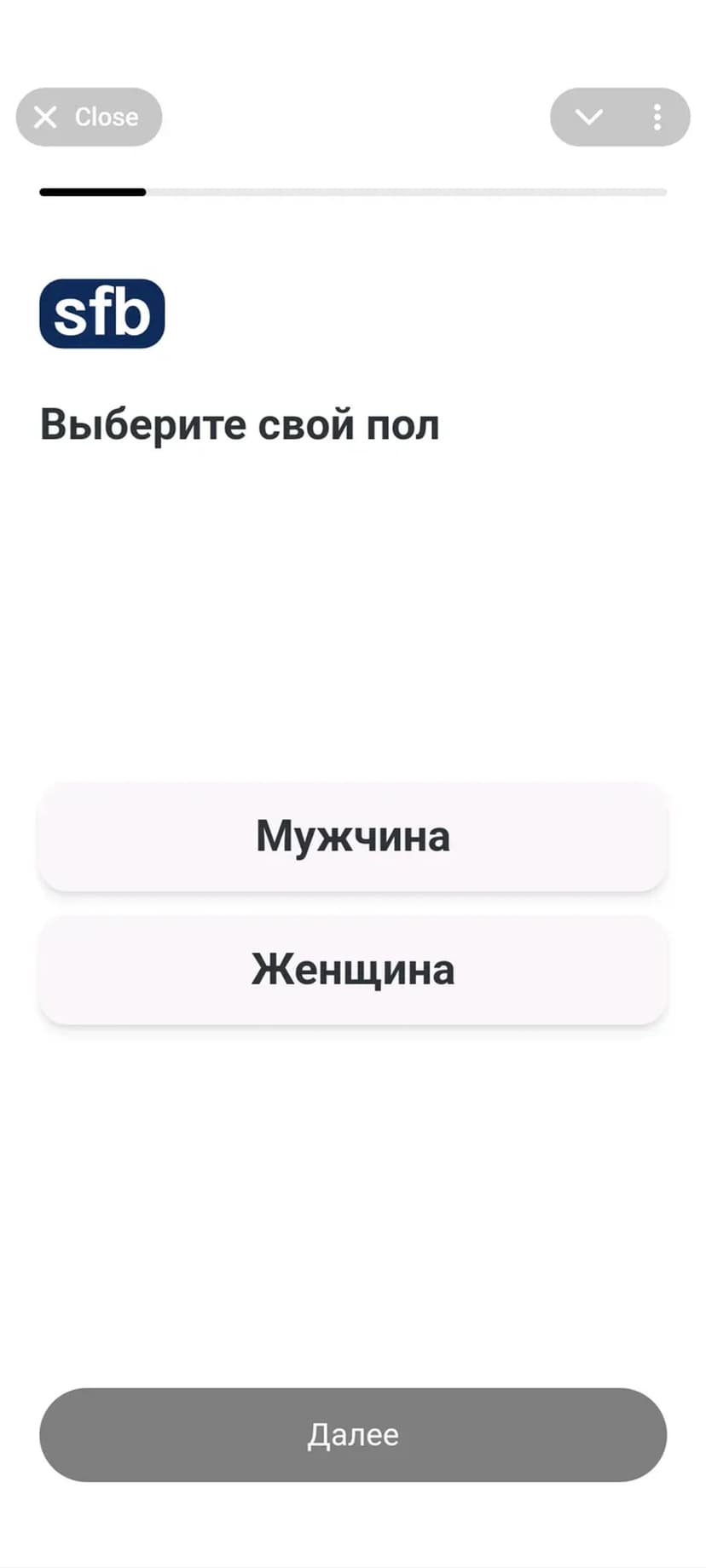Collapse the window with the chevron

pyautogui.click(x=588, y=117)
